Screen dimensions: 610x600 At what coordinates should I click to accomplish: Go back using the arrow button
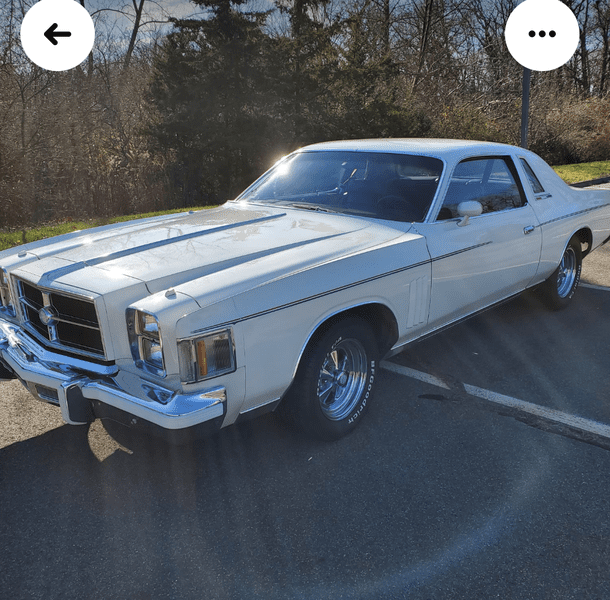[57, 34]
